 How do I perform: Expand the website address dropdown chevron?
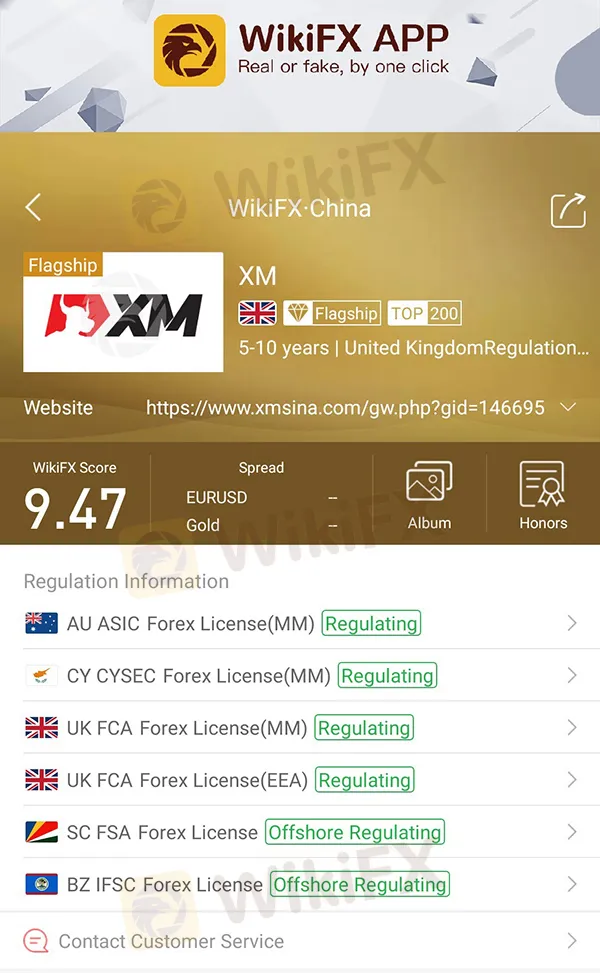(x=568, y=407)
